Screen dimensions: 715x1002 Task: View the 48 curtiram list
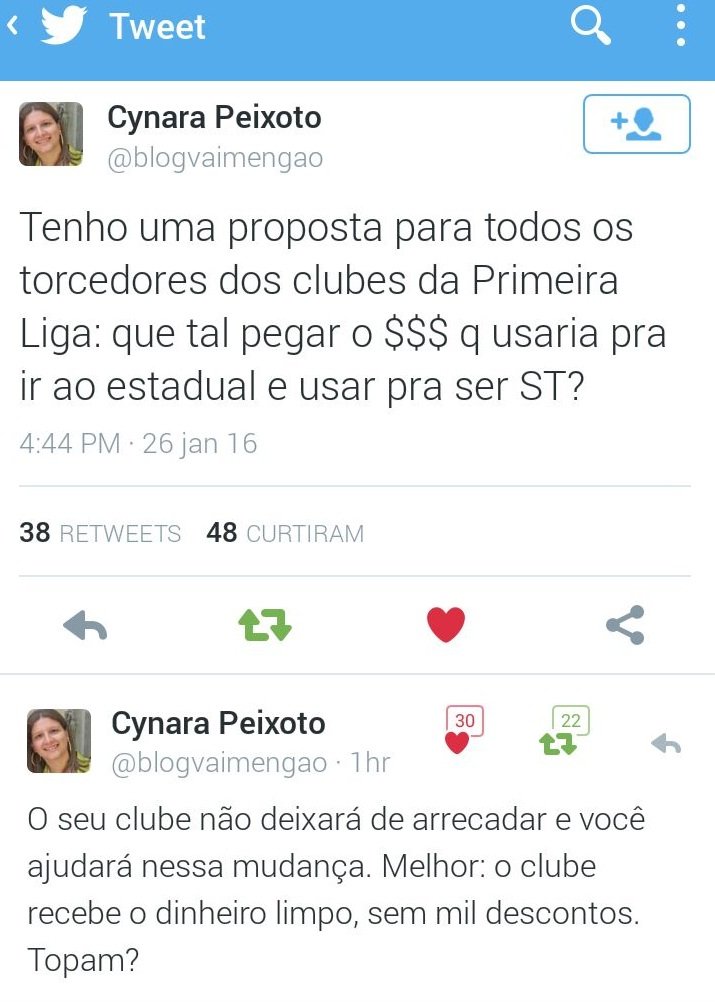(285, 533)
